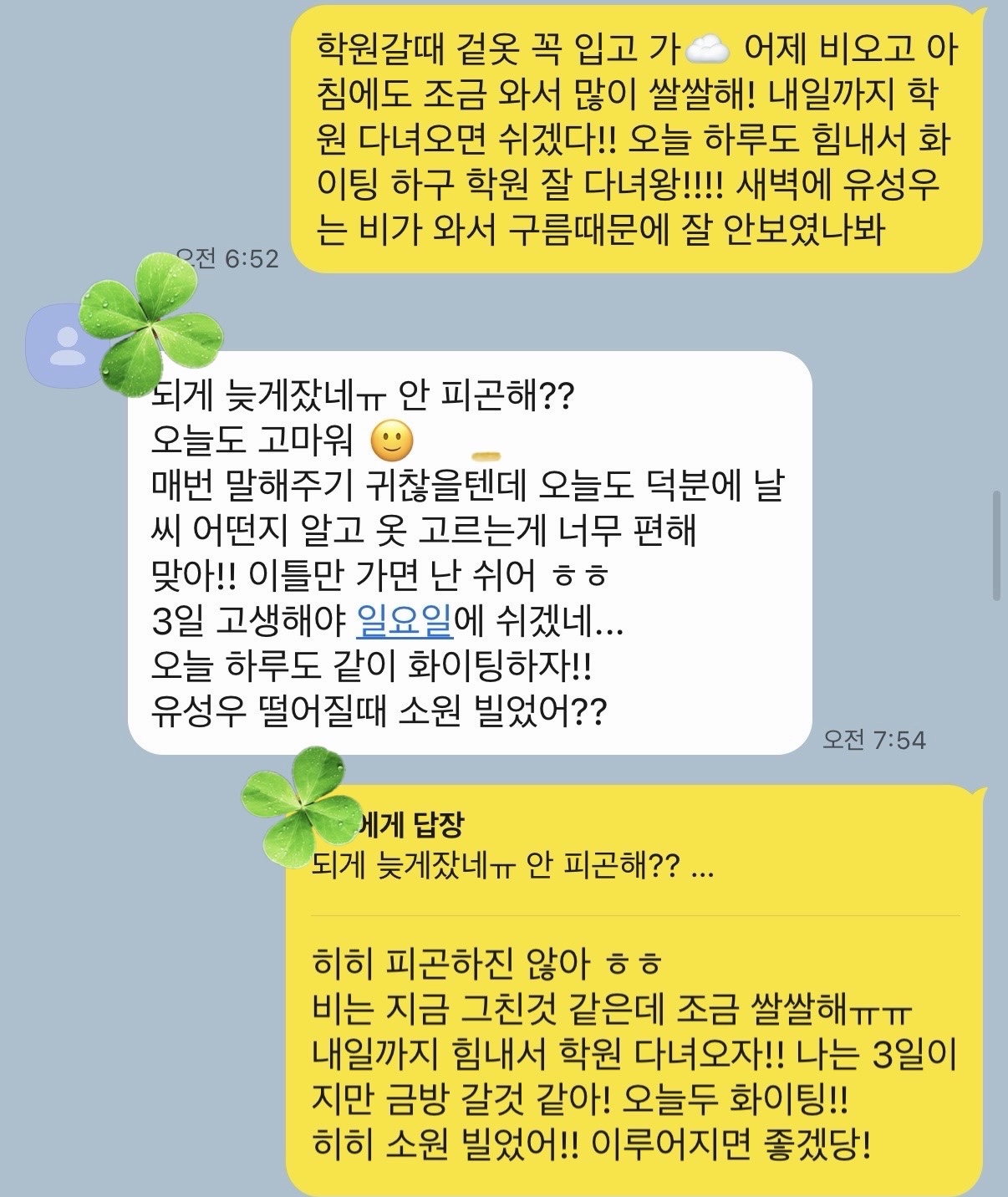The height and width of the screenshot is (1197, 1008).
Task: Open the underlined 일요일 date link
Action: 404,620
